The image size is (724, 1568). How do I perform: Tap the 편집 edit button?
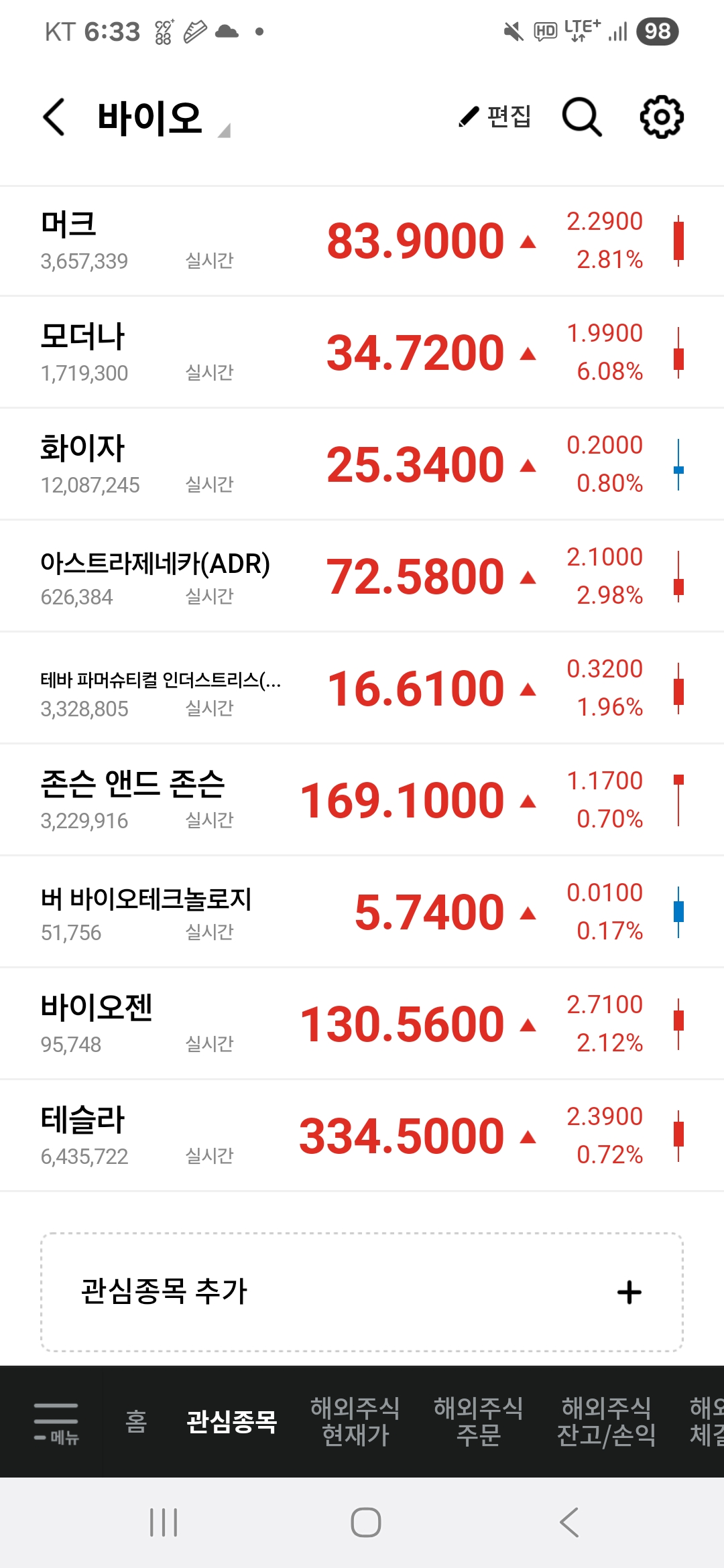coord(495,117)
